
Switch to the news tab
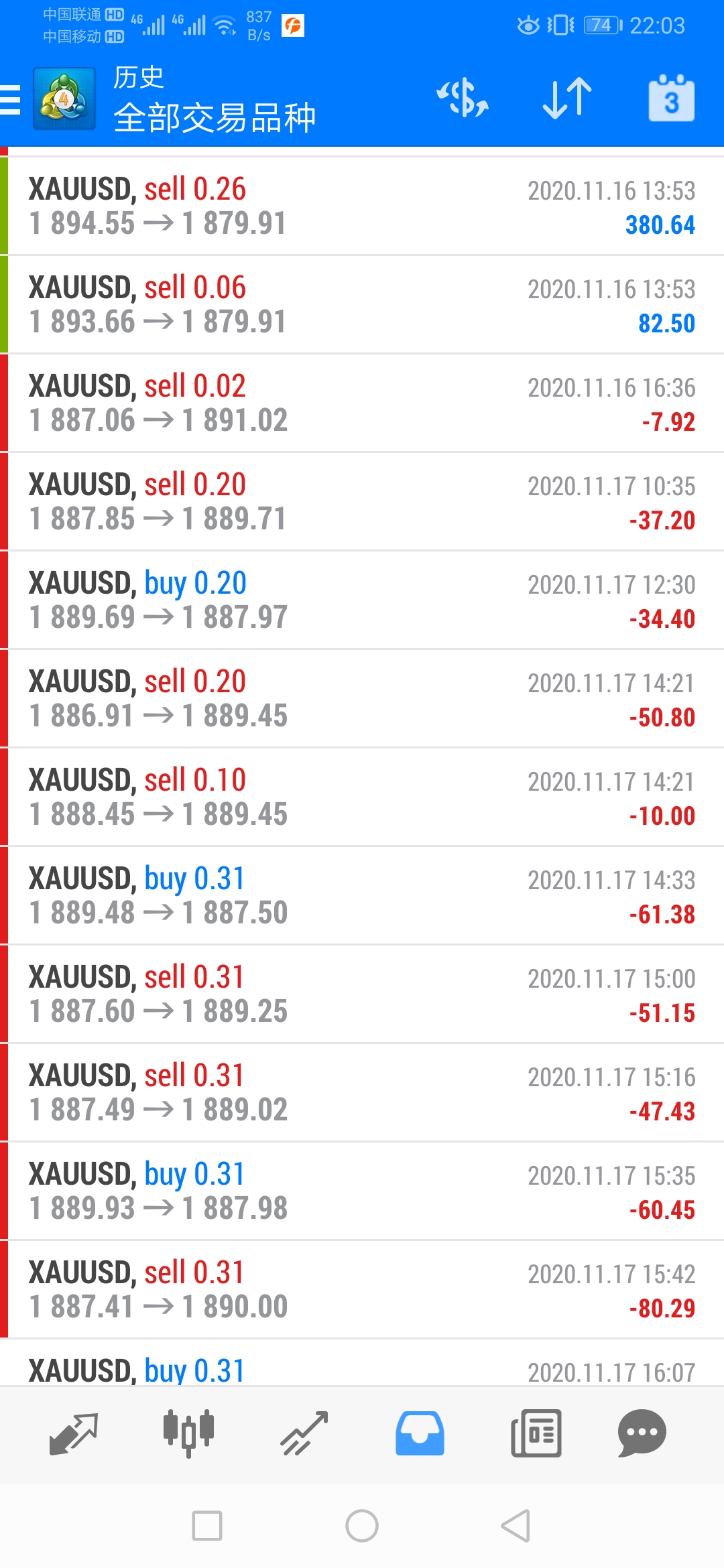point(536,1434)
